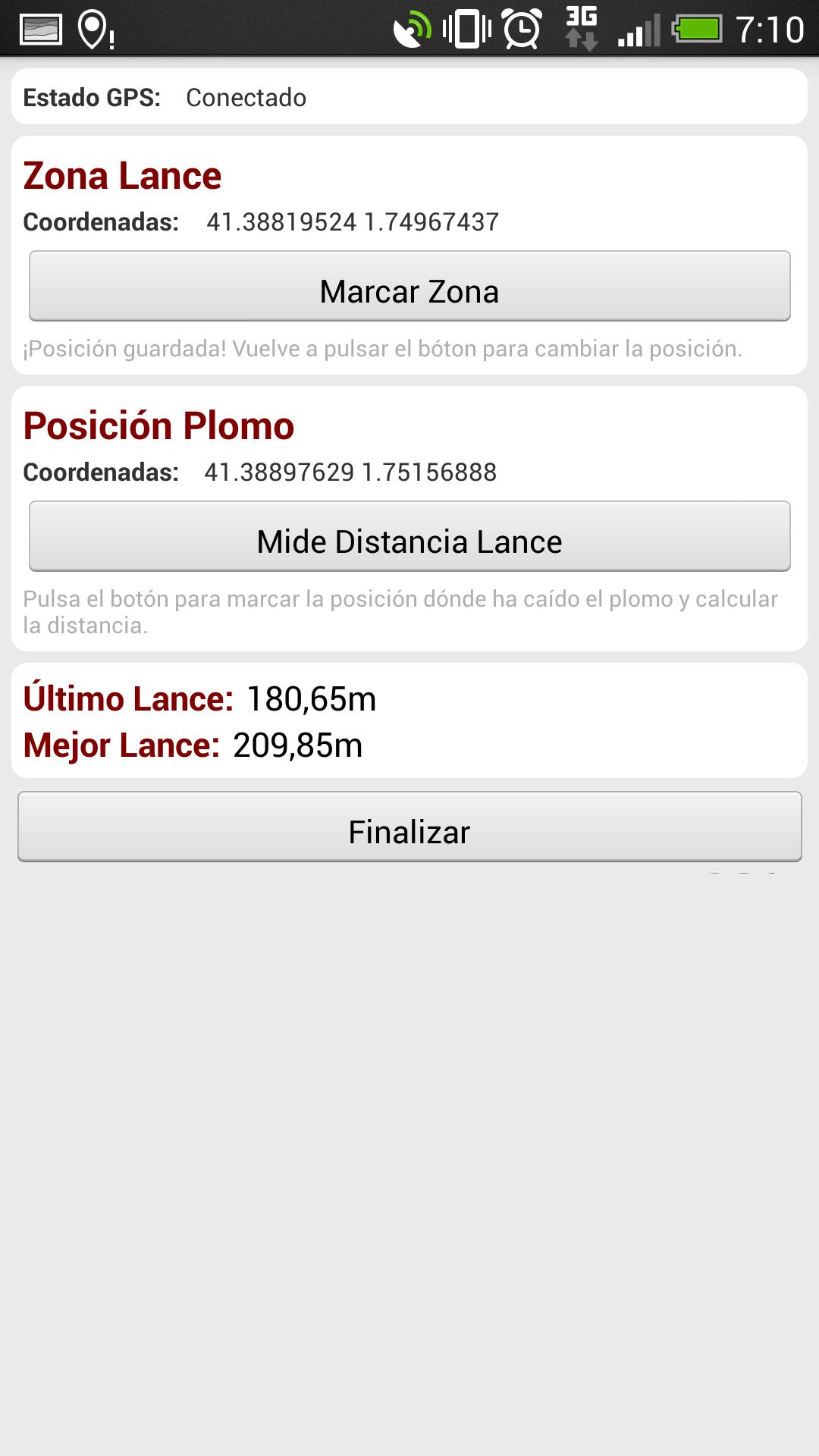Tap the Zona Lance heading
Screen dimensions: 819x1456
coord(123,174)
